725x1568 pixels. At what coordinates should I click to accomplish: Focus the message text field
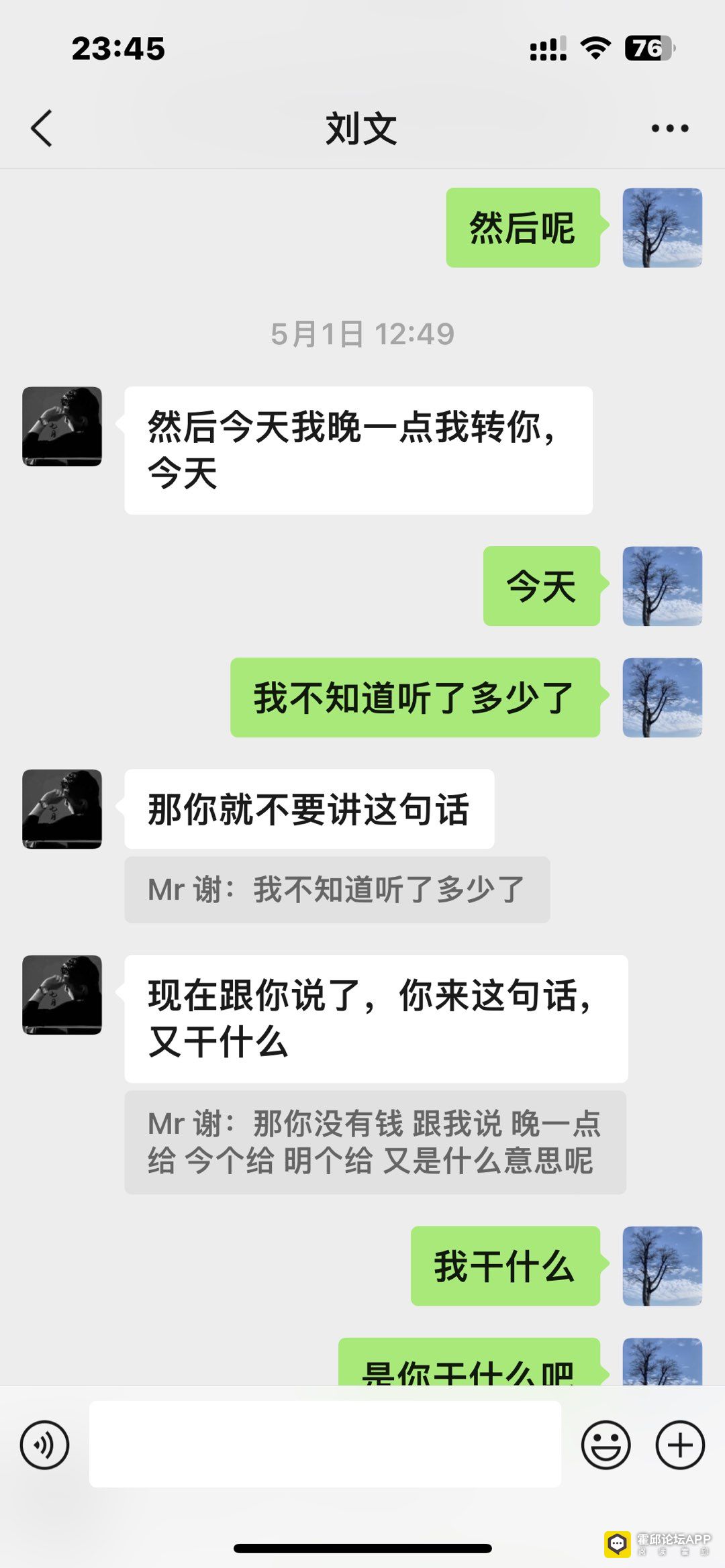325,1444
